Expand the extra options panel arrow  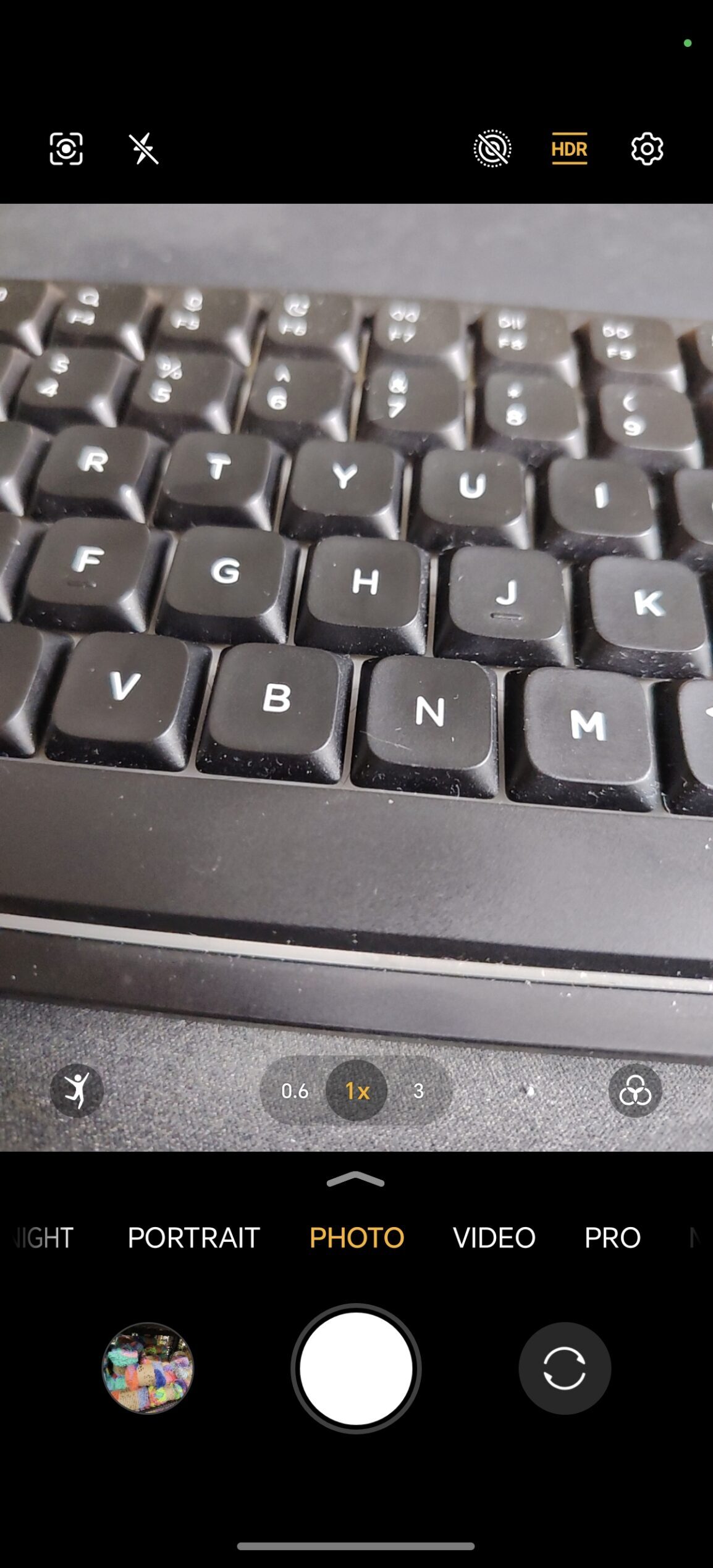point(356,1180)
